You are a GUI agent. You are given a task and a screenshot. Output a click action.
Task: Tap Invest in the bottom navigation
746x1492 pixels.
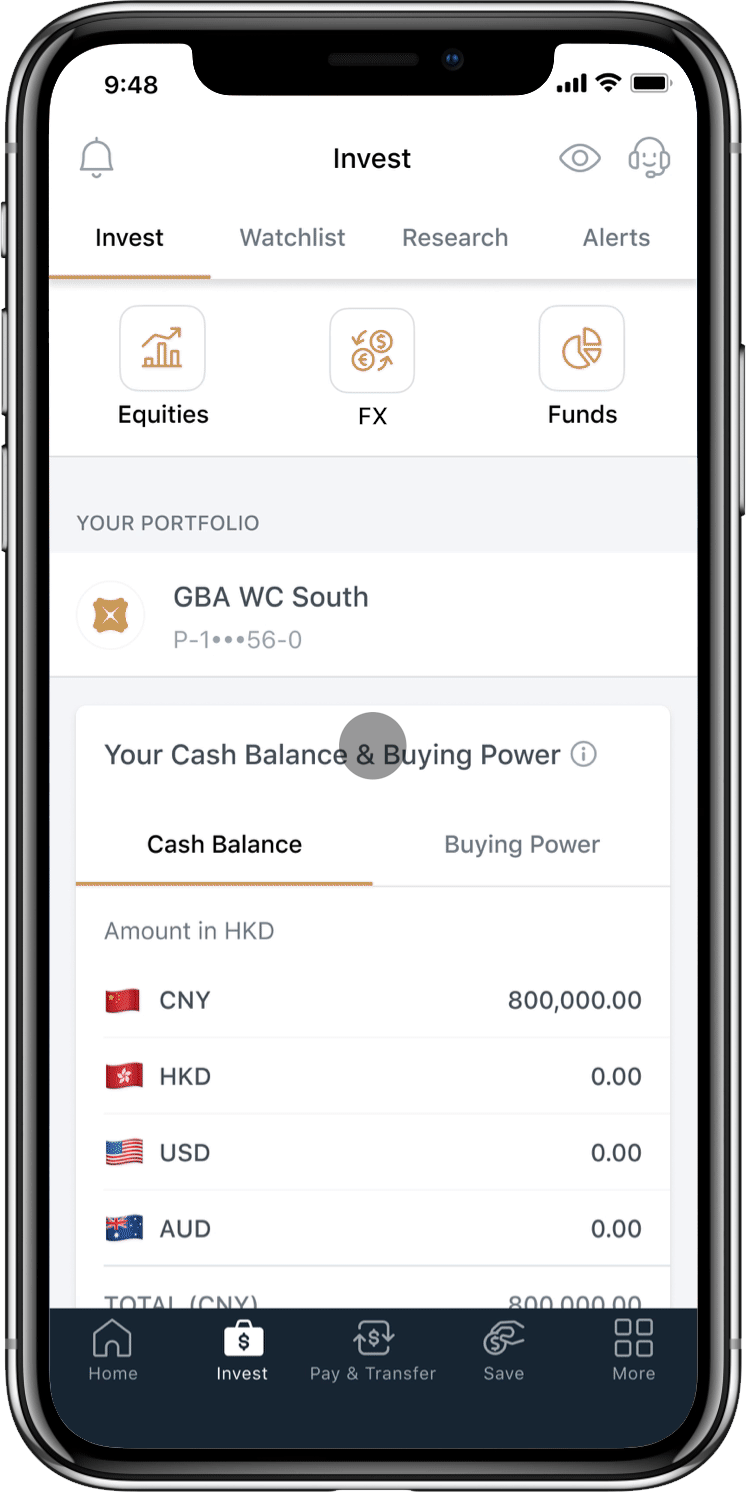pyautogui.click(x=242, y=1350)
